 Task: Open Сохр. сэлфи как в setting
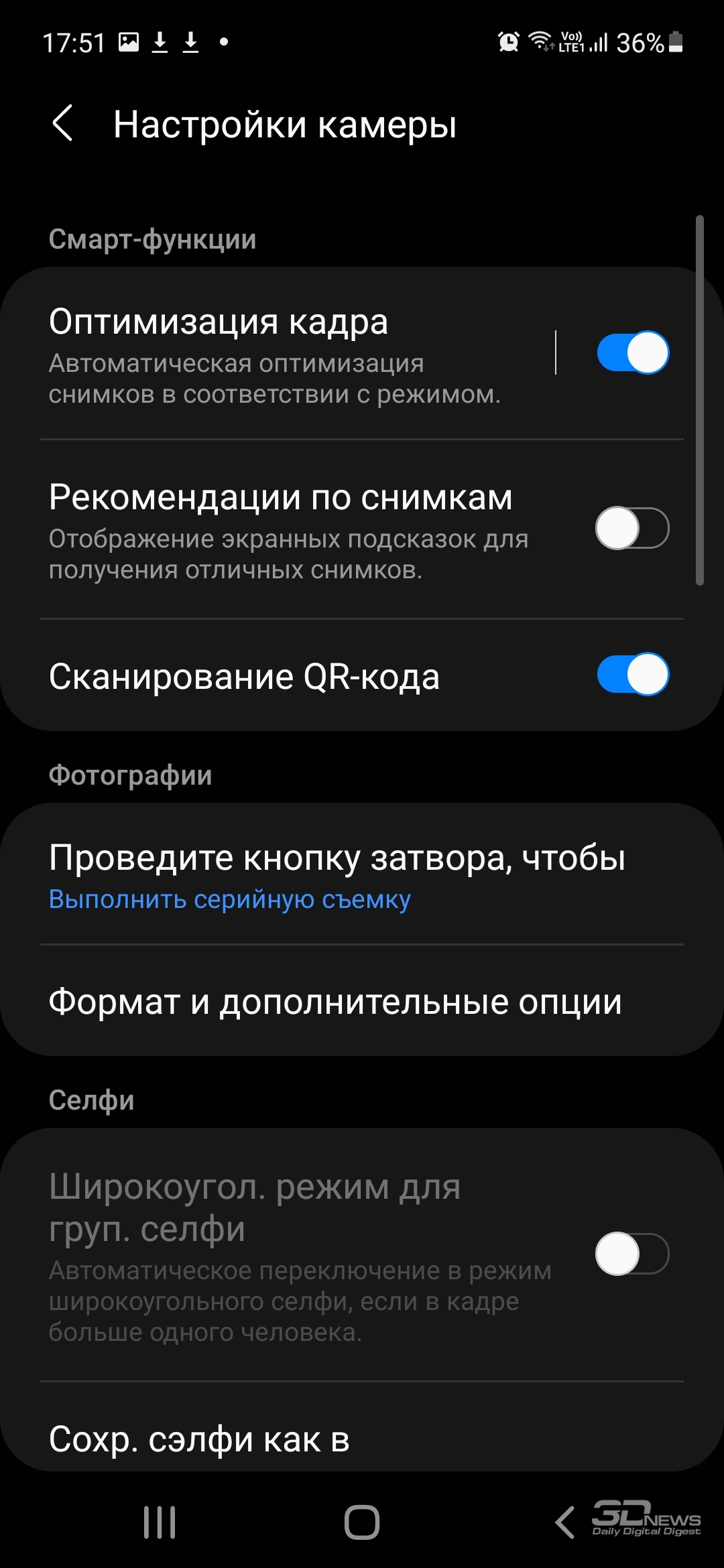(x=362, y=1434)
